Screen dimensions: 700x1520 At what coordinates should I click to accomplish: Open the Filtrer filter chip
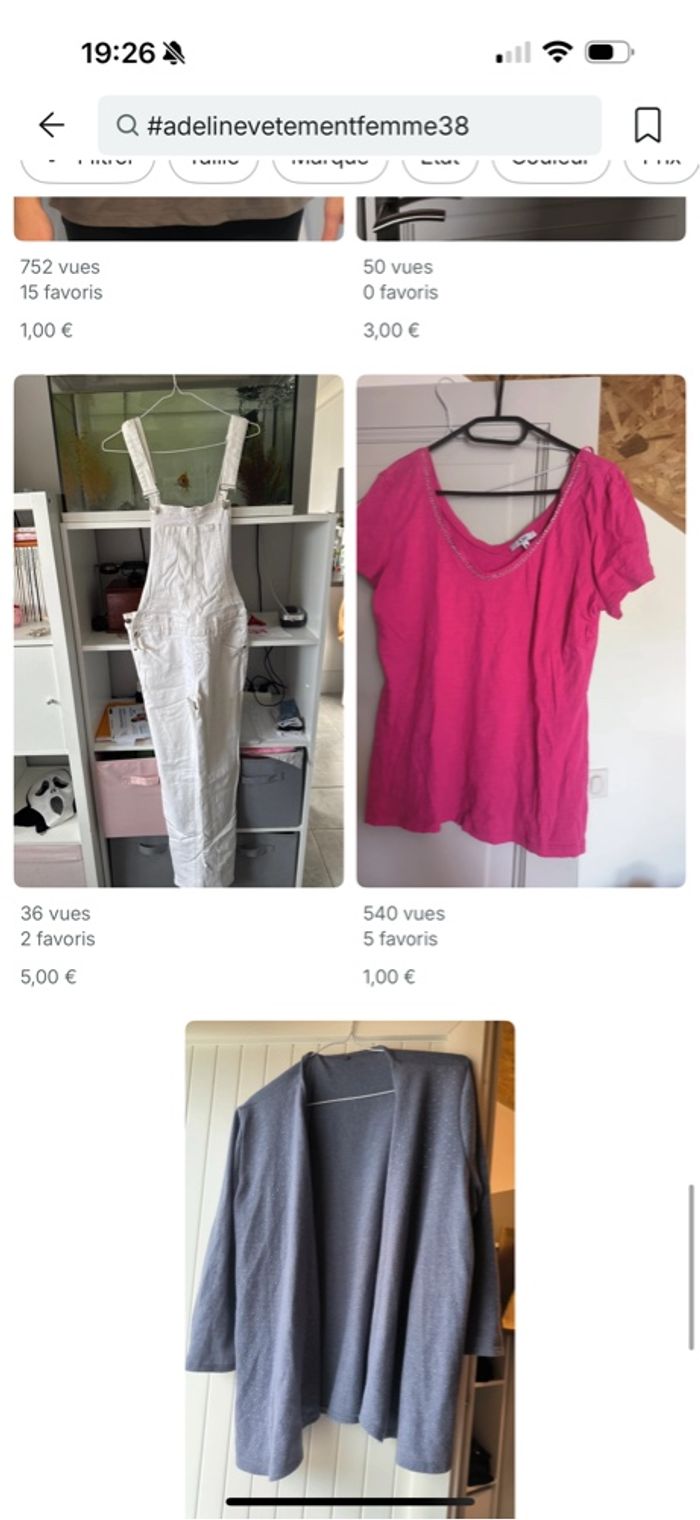click(88, 167)
